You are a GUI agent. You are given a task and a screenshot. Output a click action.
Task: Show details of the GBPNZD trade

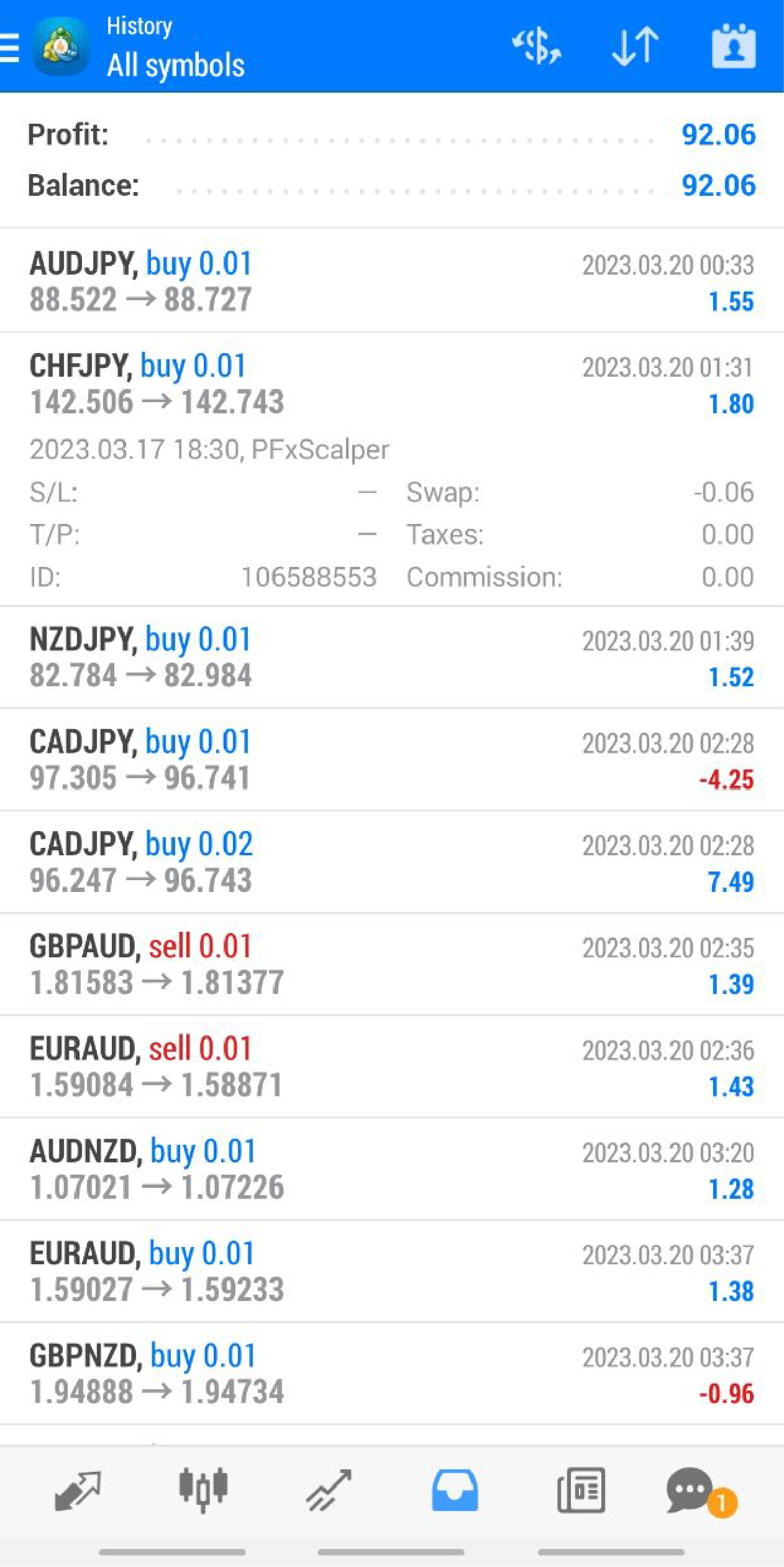(391, 1374)
